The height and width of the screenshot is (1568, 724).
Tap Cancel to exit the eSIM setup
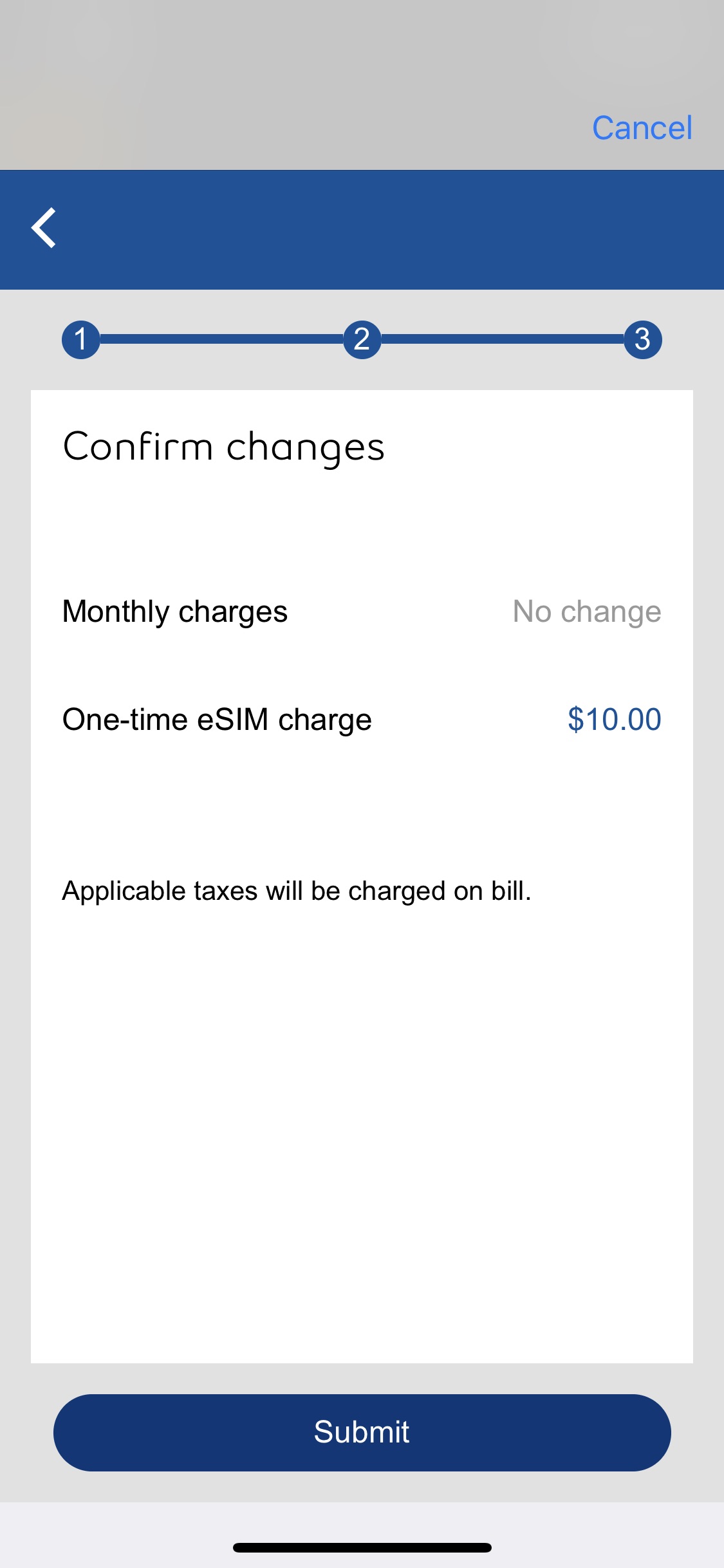[642, 127]
